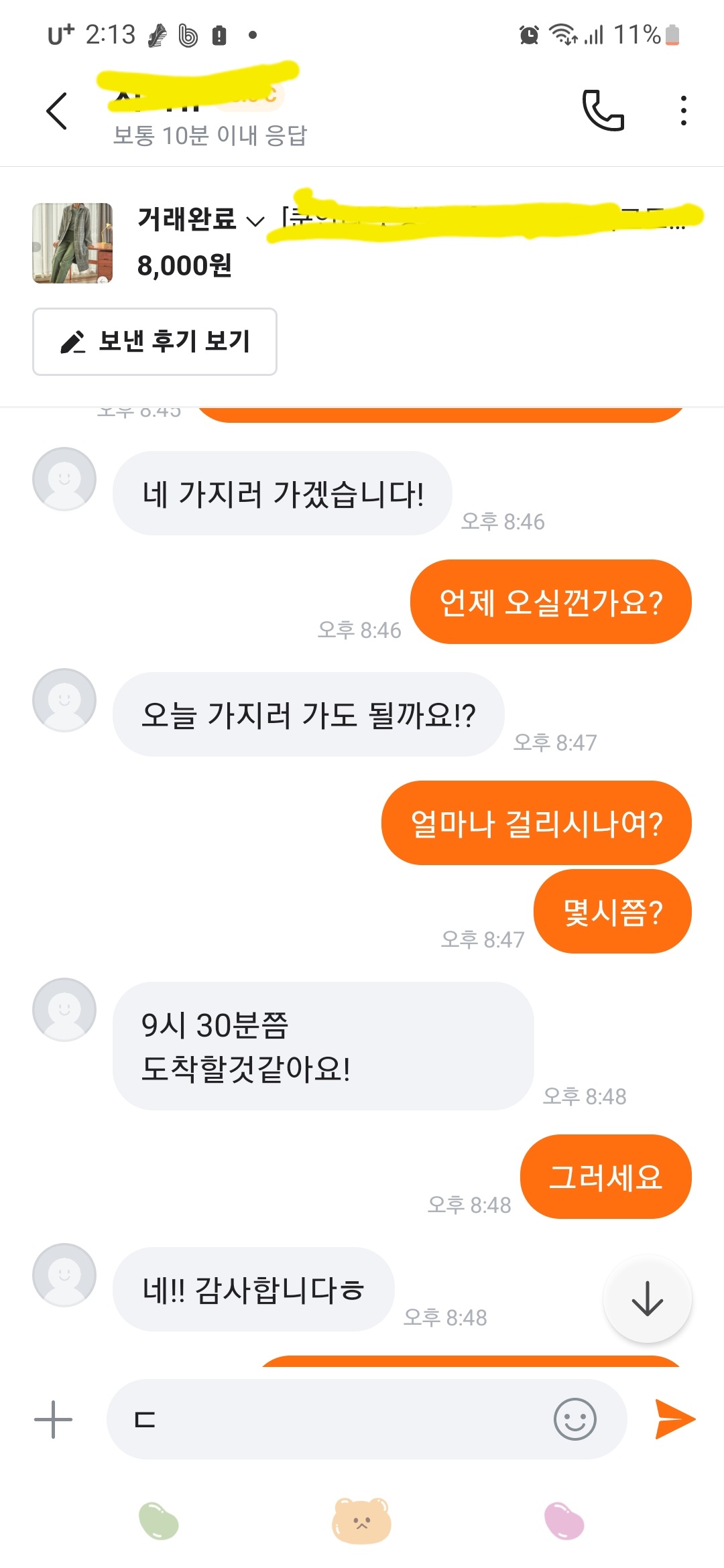Select the pink jelly bean sticker
Viewport: 724px width, 1568px height.
564,1521
